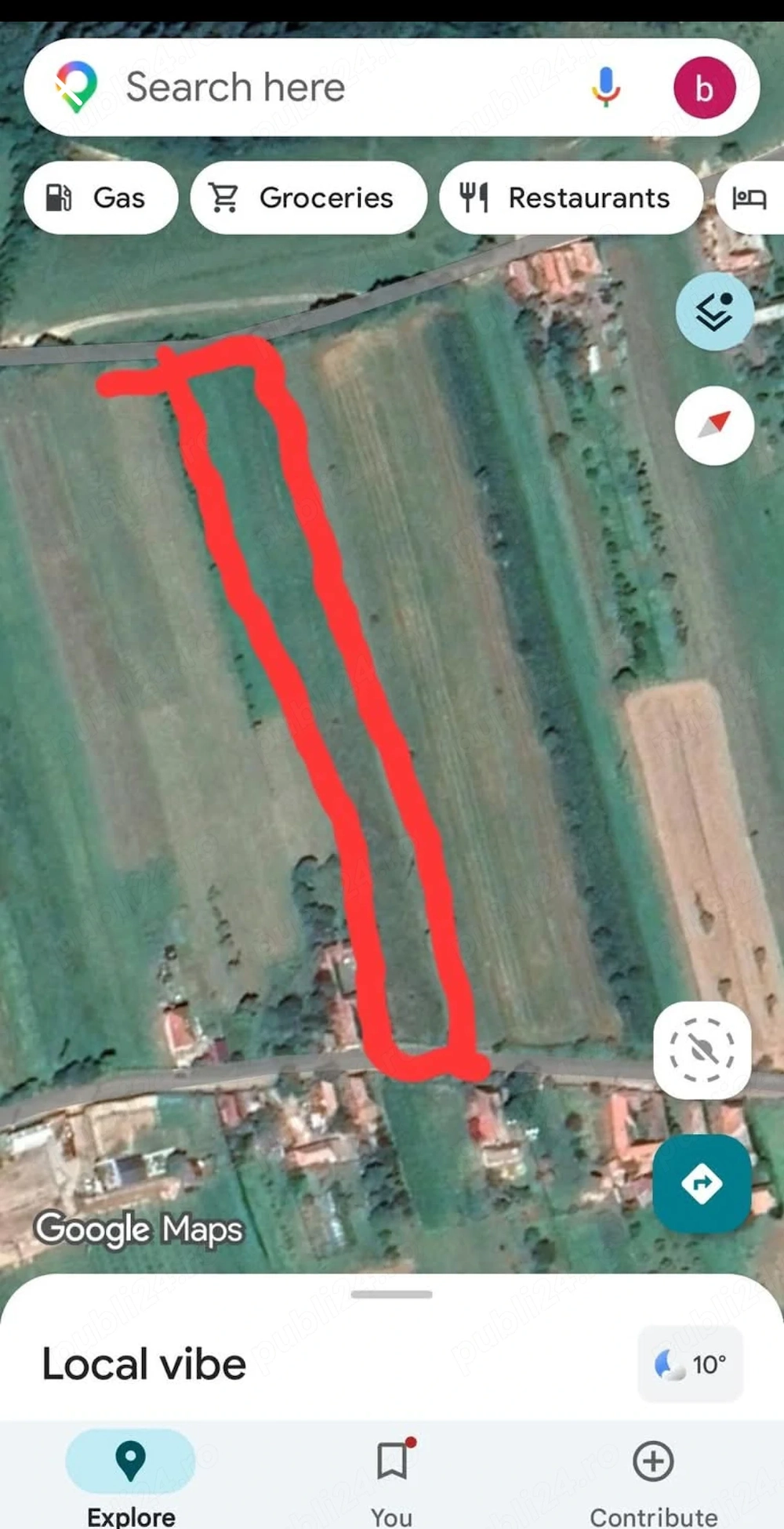This screenshot has width=784, height=1529.
Task: Switch to the Contribute tab
Action: pos(652,1474)
